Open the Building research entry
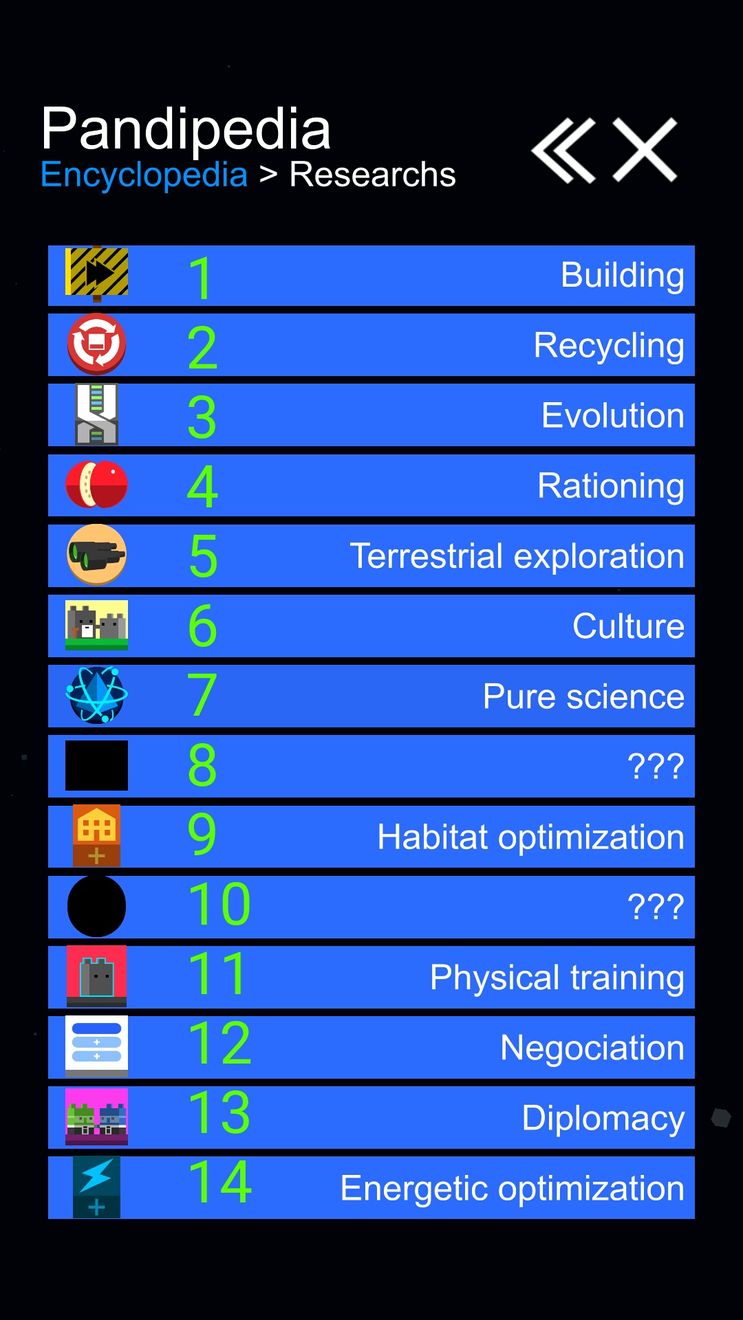Image resolution: width=743 pixels, height=1320 pixels. point(371,276)
